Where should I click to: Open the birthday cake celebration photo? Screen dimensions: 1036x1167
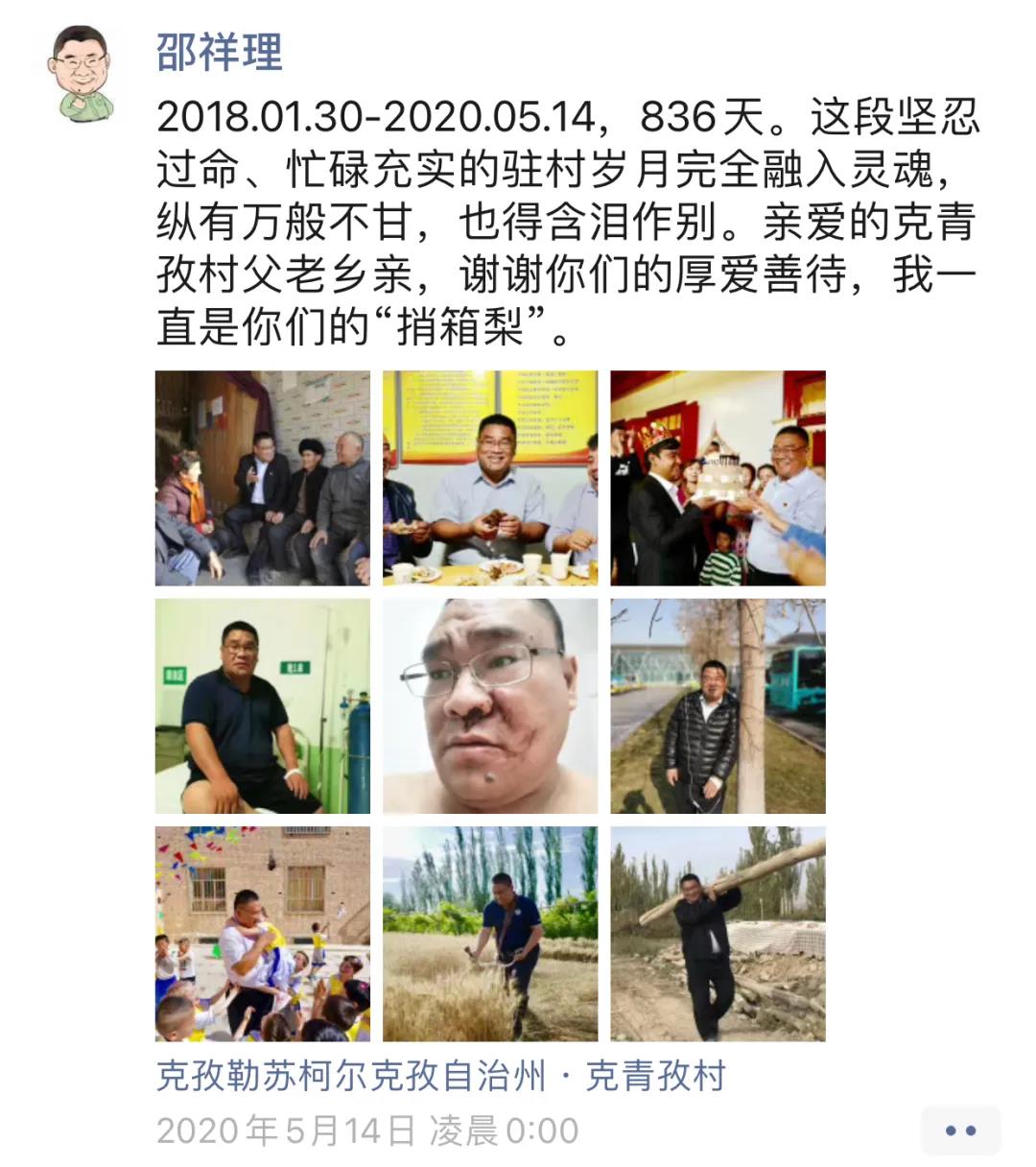(718, 478)
